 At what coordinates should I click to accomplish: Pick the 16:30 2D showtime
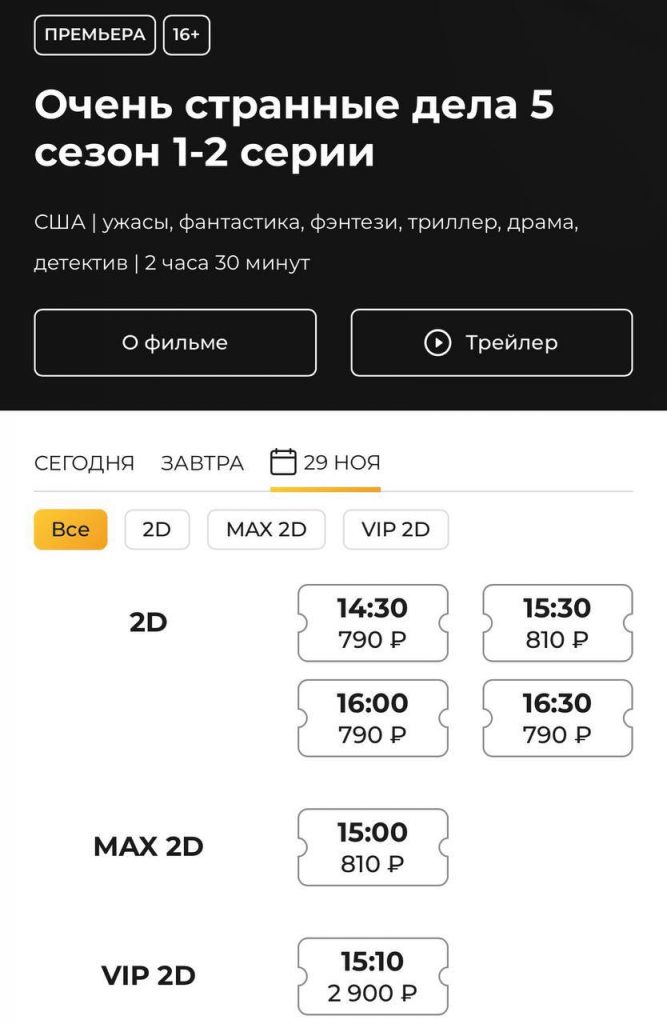[x=557, y=718]
